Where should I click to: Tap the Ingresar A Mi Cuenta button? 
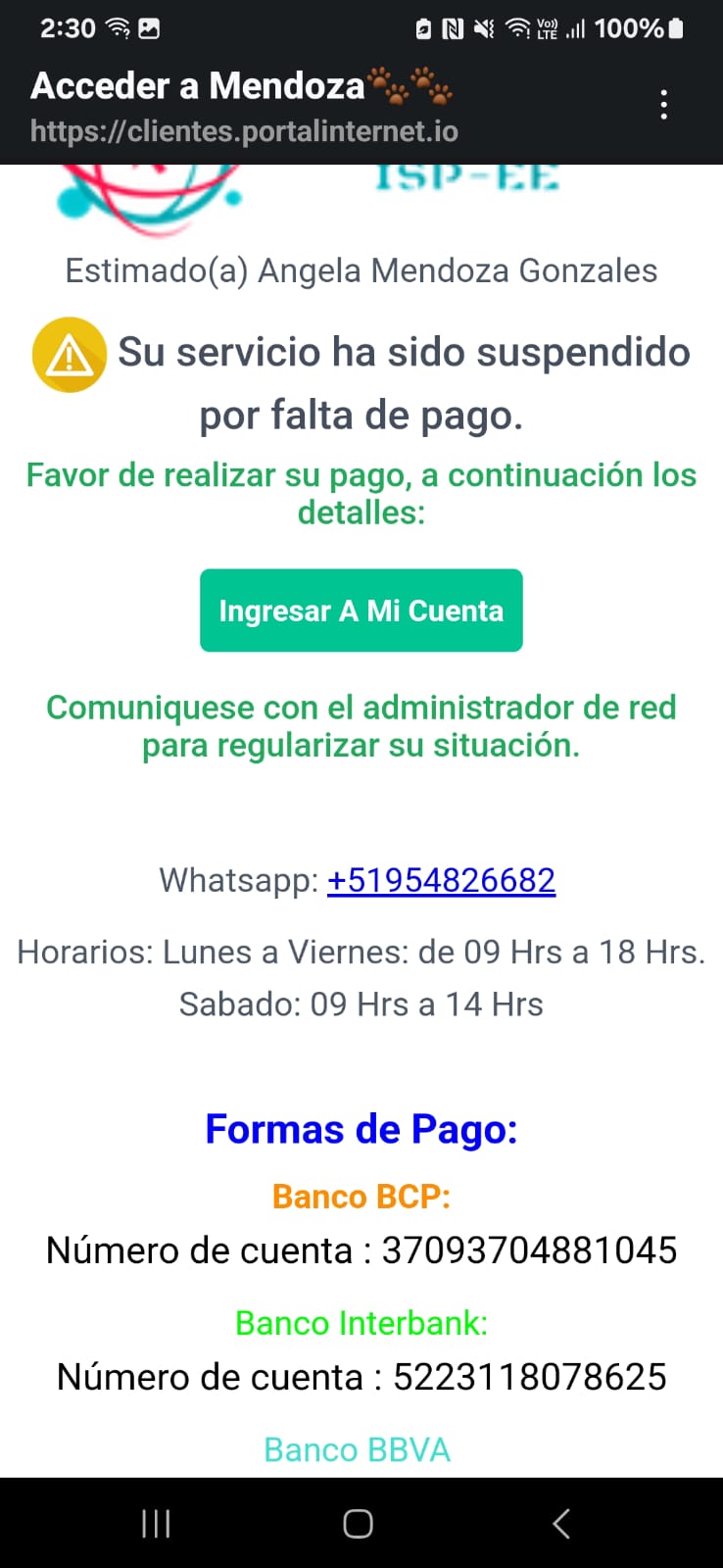tap(361, 611)
